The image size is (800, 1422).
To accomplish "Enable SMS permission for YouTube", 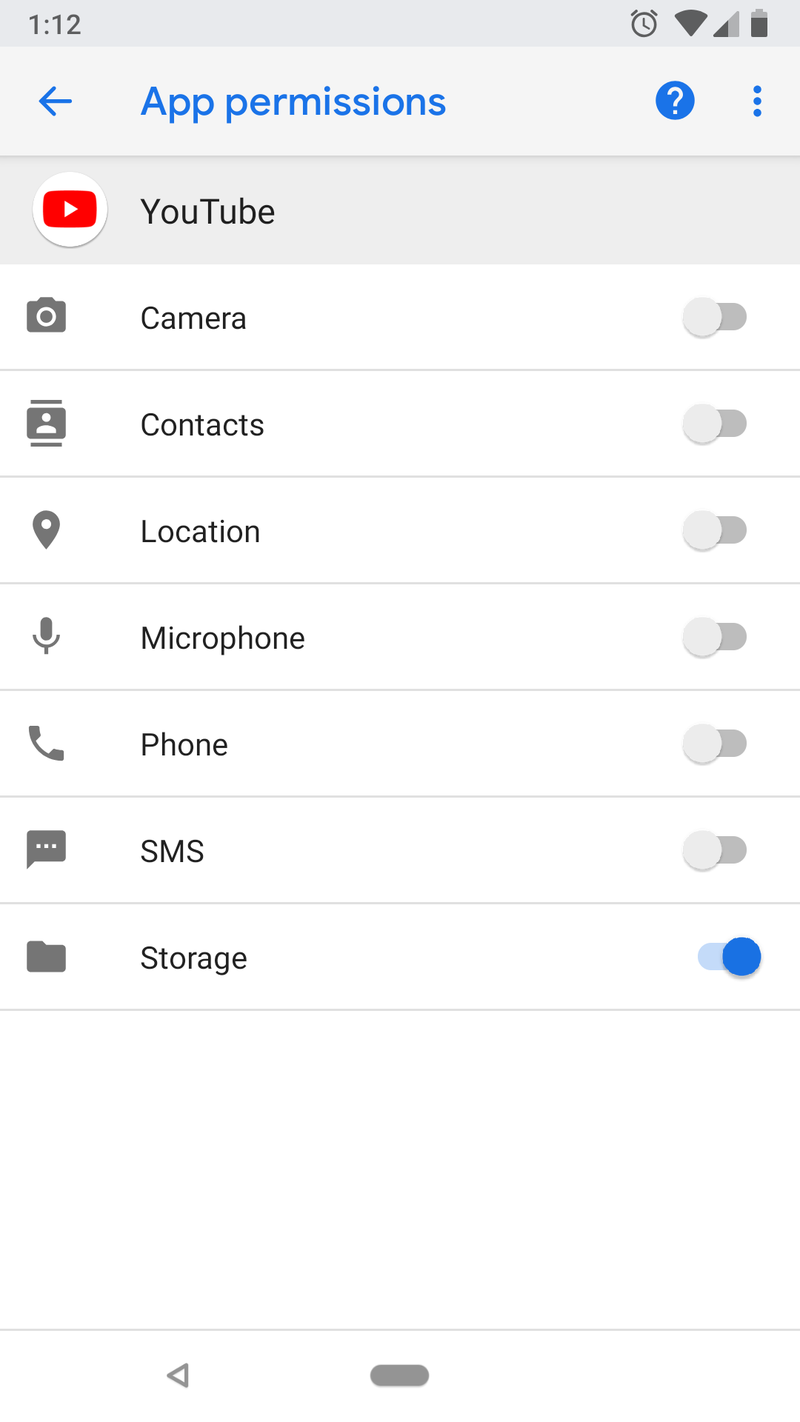I will click(x=717, y=850).
